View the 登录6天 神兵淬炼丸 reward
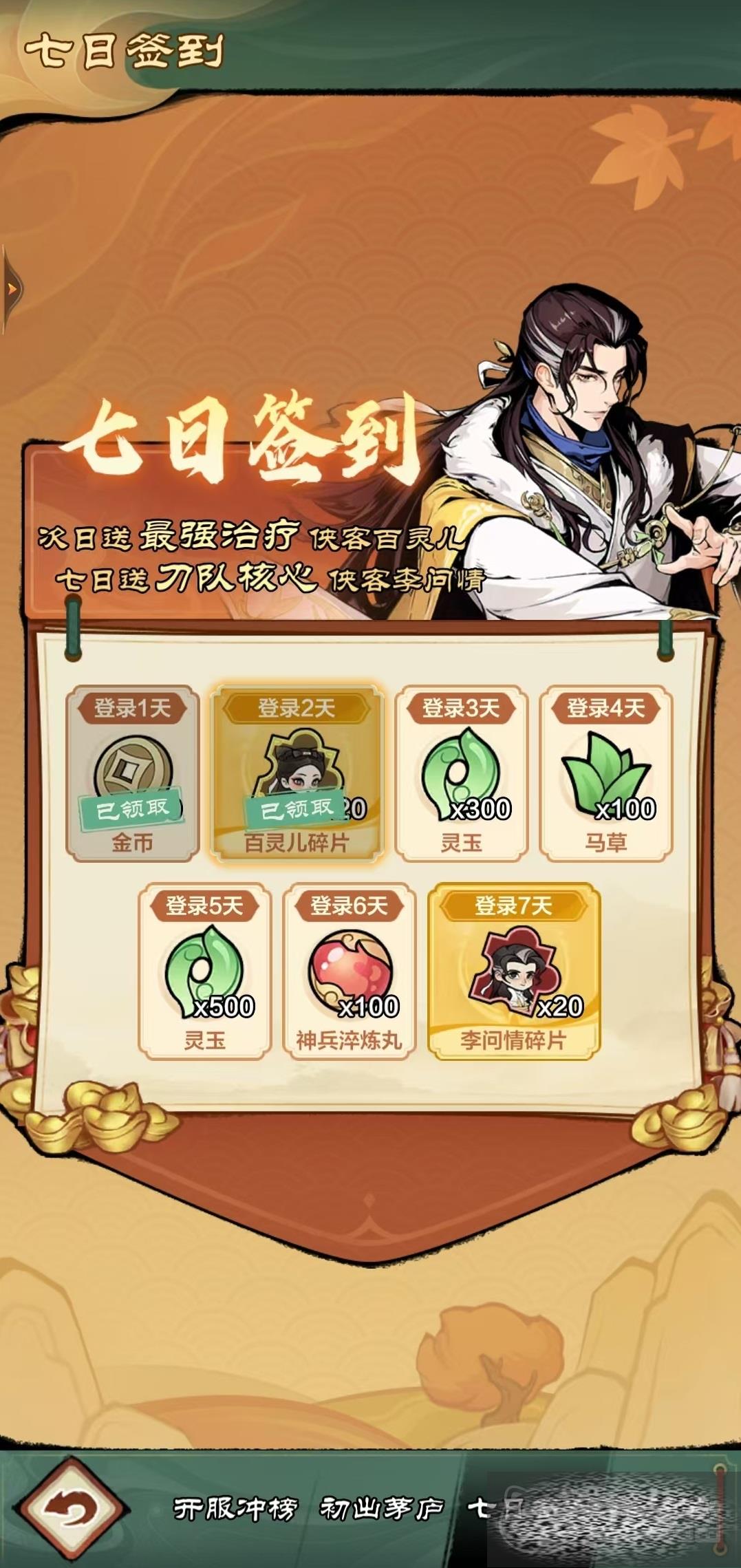 (x=350, y=971)
